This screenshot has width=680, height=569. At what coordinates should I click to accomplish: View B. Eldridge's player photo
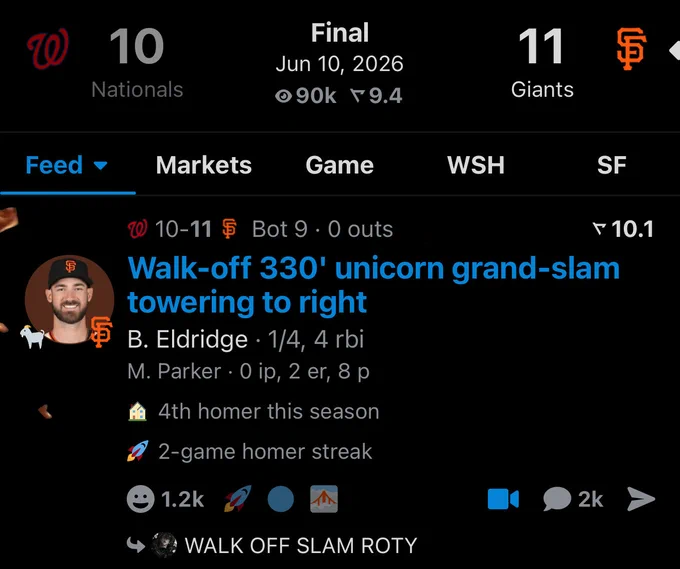[x=69, y=300]
